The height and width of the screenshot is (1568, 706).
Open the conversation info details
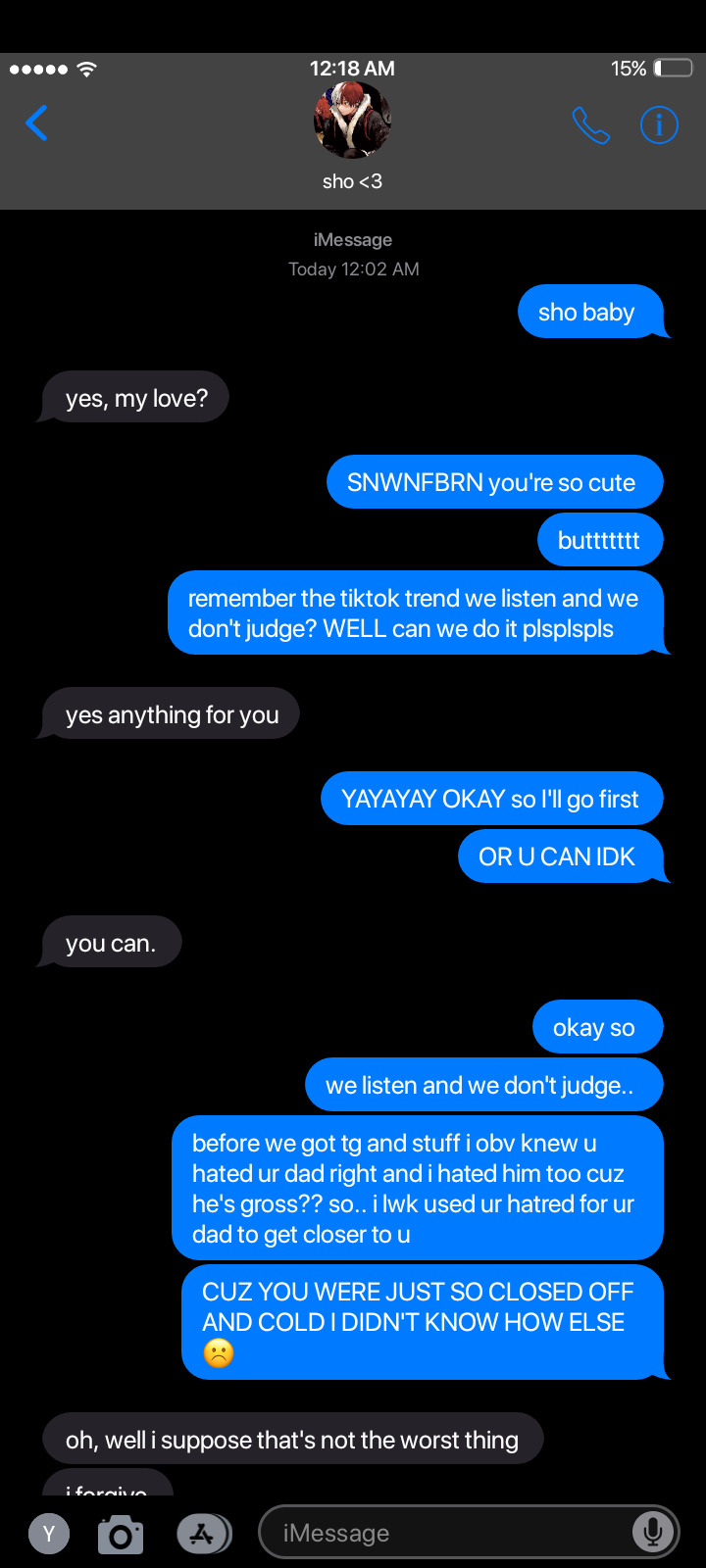click(659, 125)
